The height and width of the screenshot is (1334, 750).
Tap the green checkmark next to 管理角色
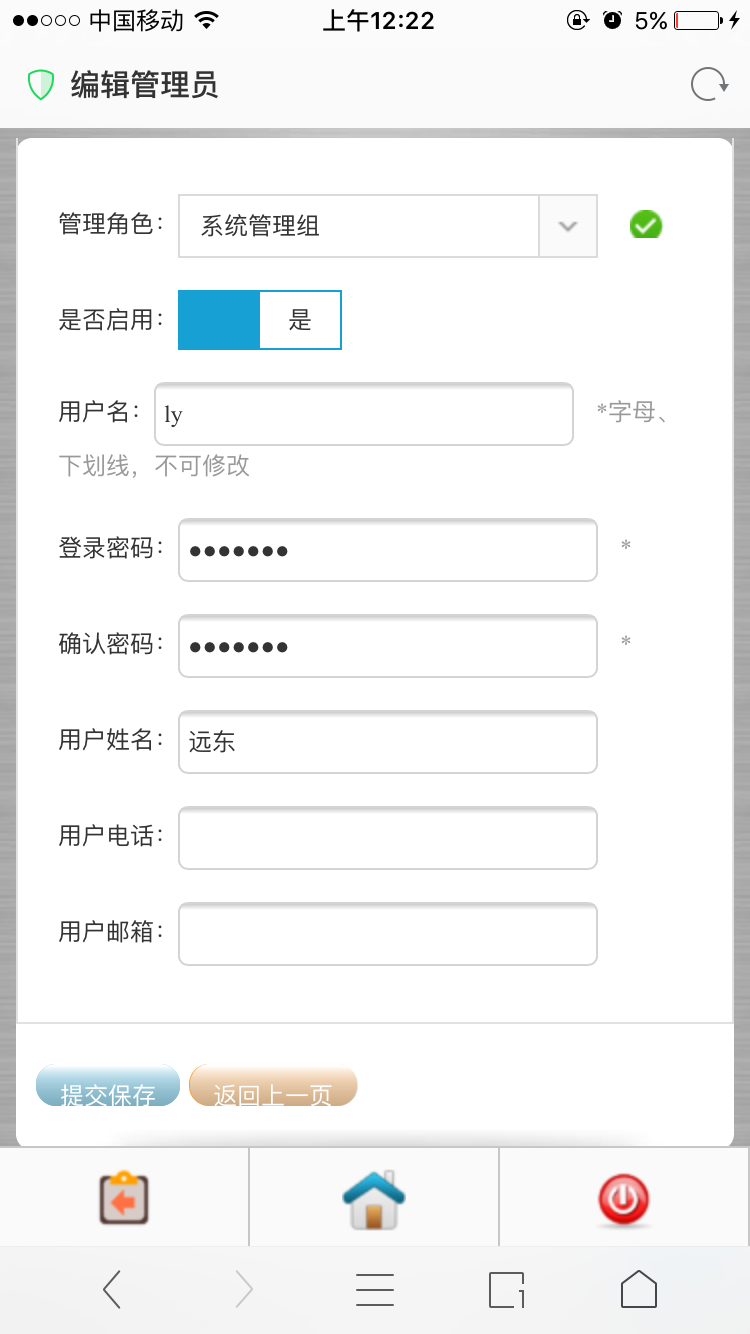(645, 225)
